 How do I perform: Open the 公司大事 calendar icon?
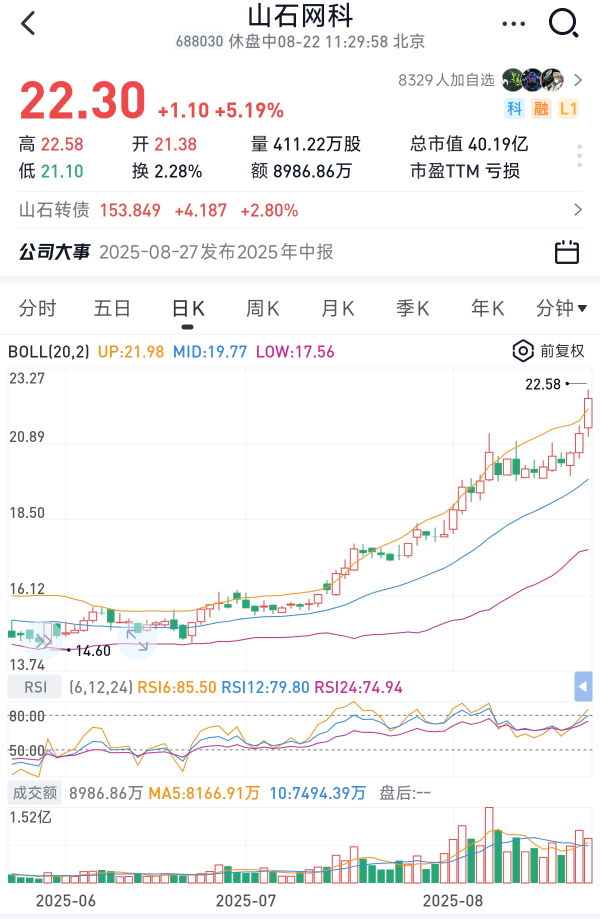point(566,252)
